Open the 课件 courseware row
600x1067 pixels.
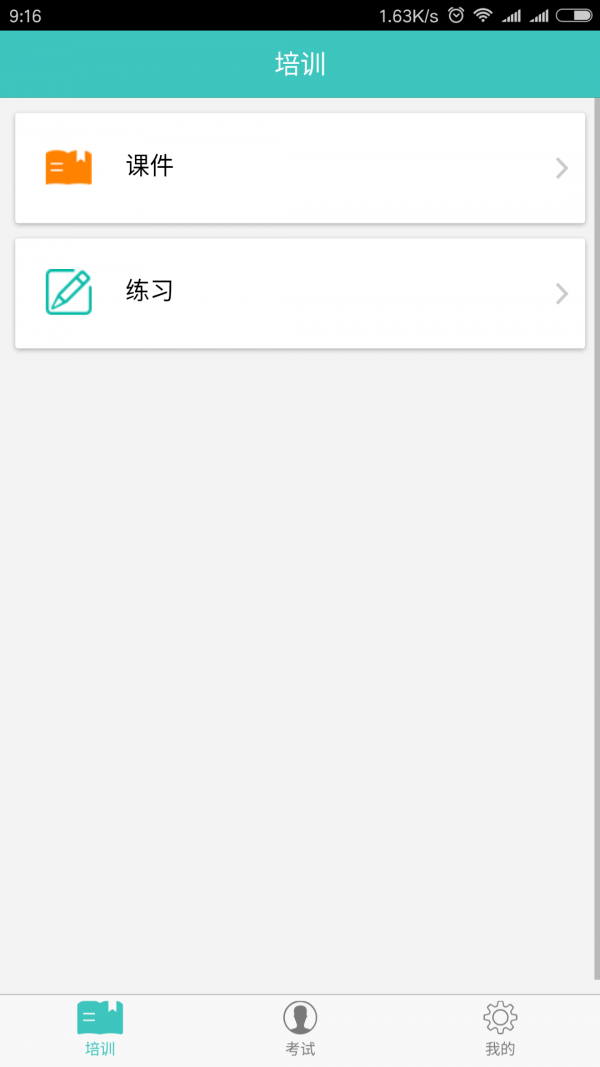pyautogui.click(x=300, y=168)
